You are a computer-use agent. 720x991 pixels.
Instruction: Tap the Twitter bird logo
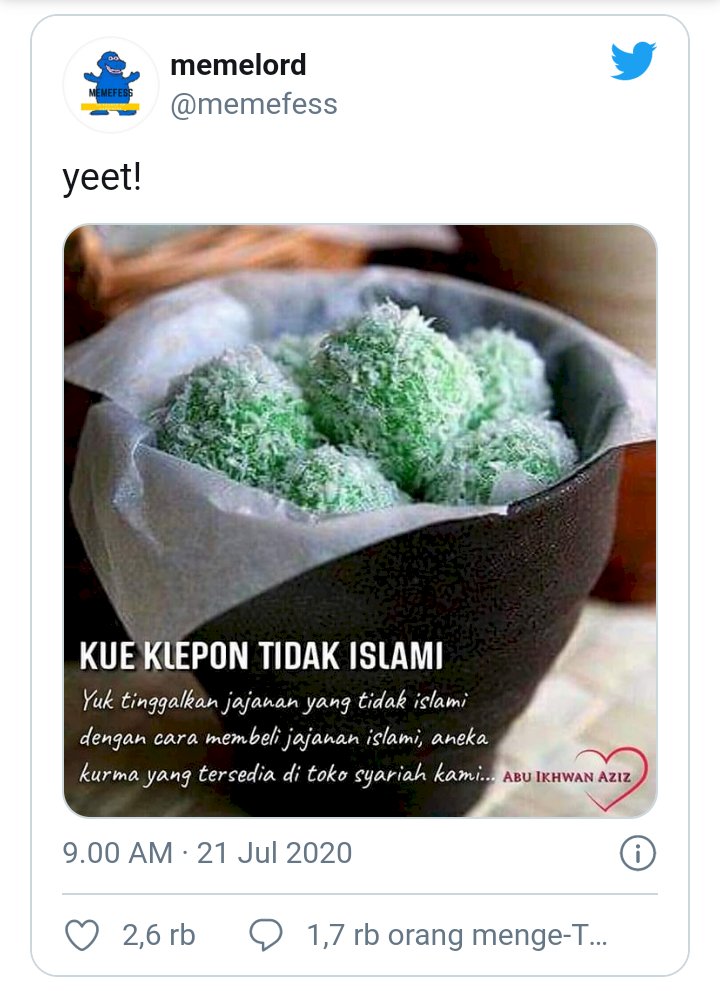(x=633, y=62)
